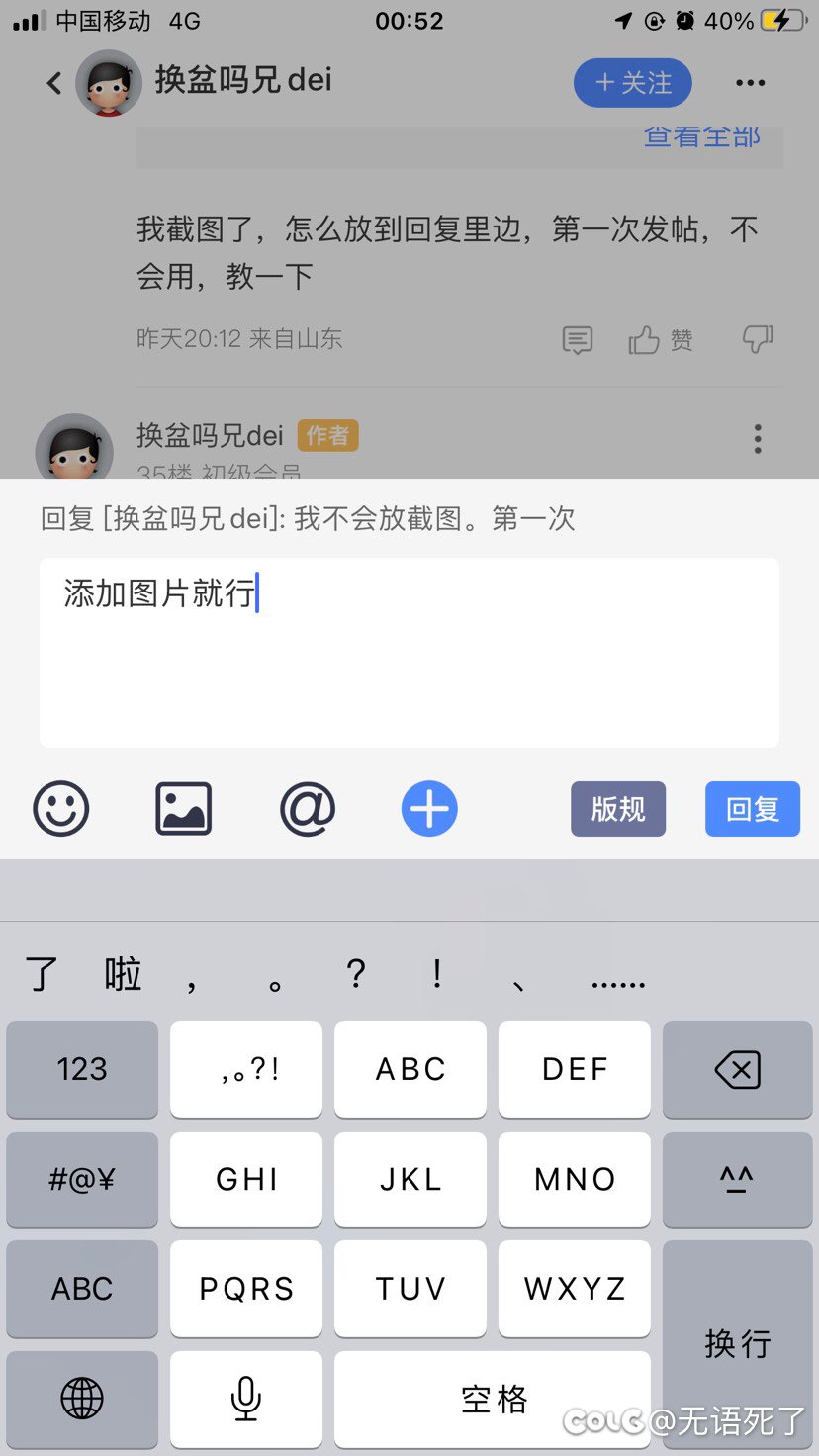
Task: Add a picture with the image icon
Action: (184, 809)
